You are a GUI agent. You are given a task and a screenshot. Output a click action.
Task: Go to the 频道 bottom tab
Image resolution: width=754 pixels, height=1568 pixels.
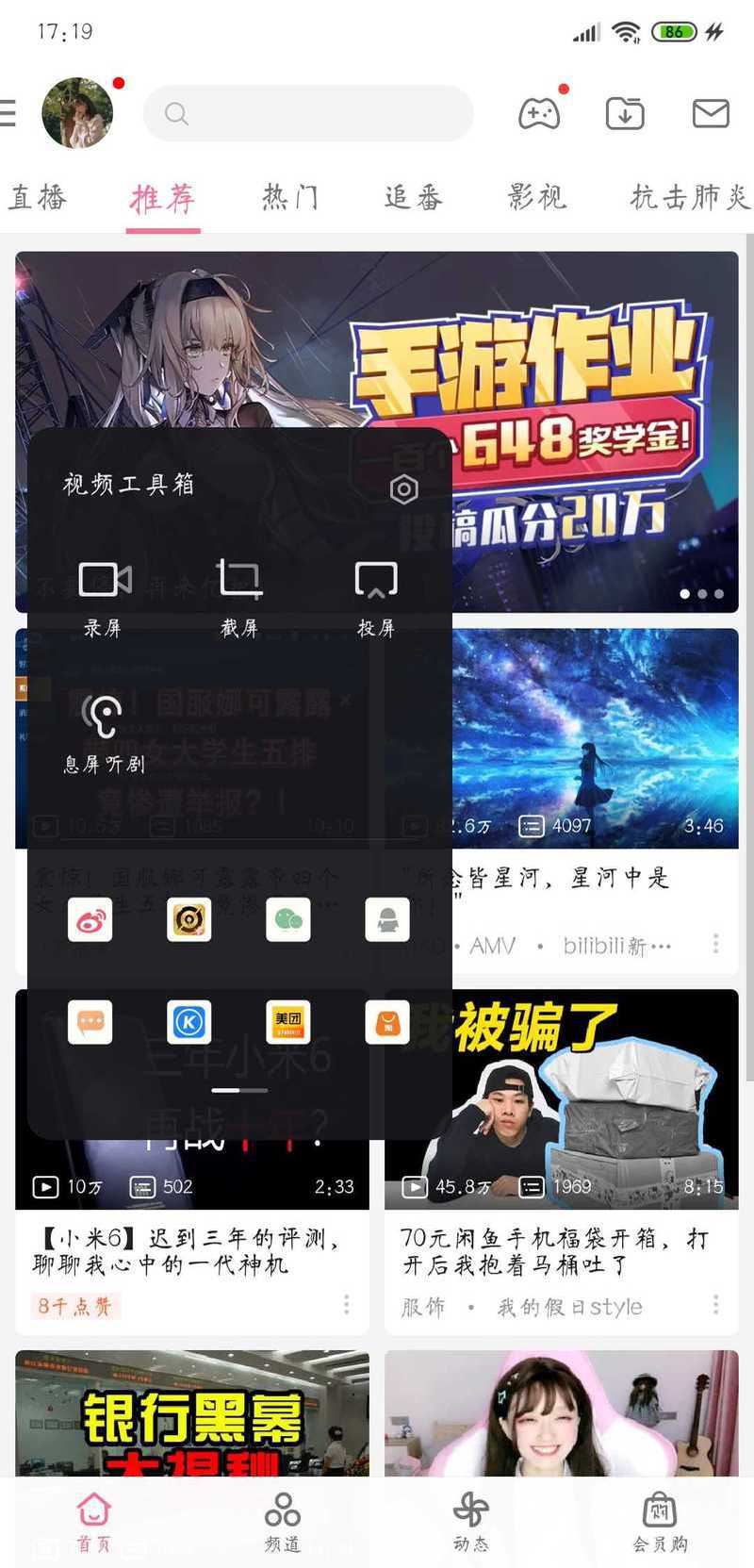click(283, 1522)
